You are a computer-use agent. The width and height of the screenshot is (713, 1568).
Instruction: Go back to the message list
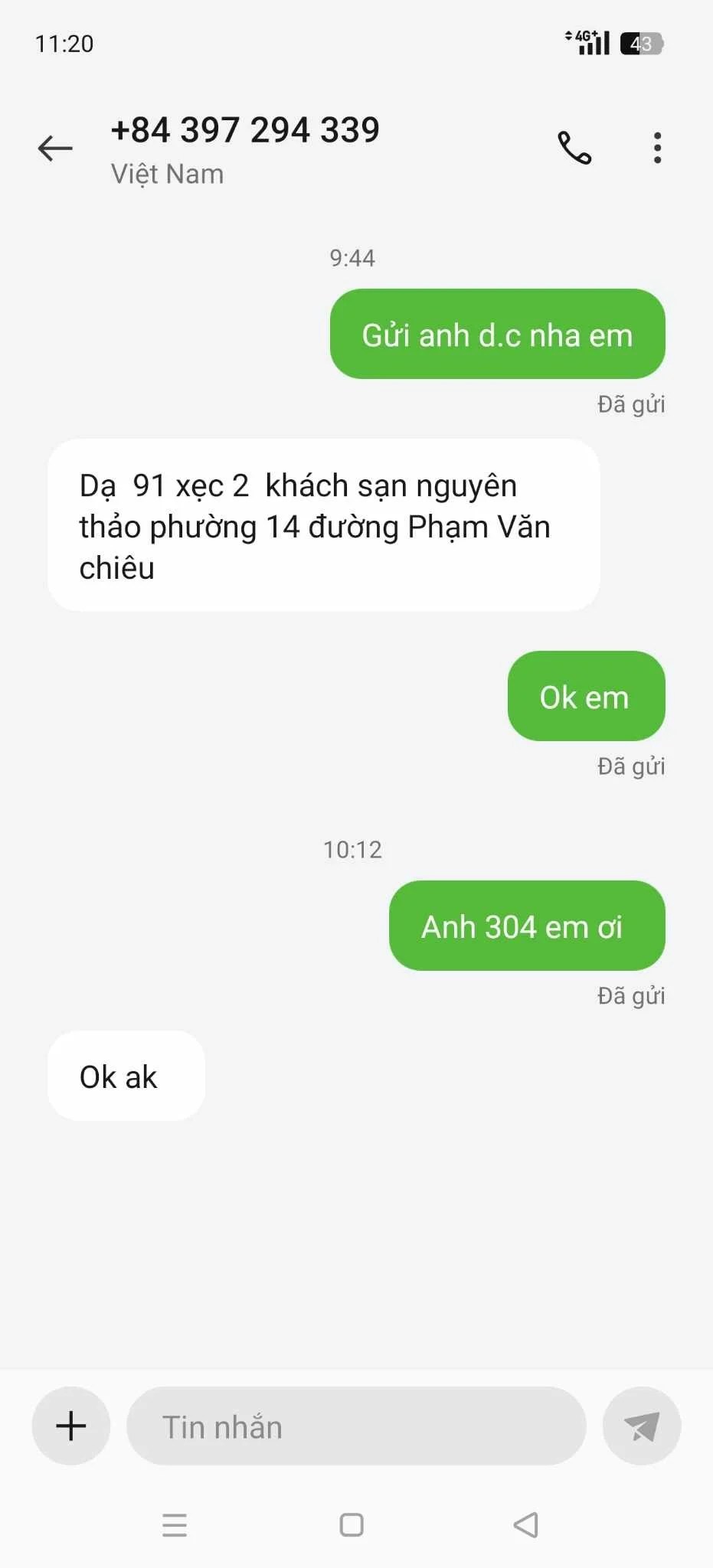(x=55, y=148)
